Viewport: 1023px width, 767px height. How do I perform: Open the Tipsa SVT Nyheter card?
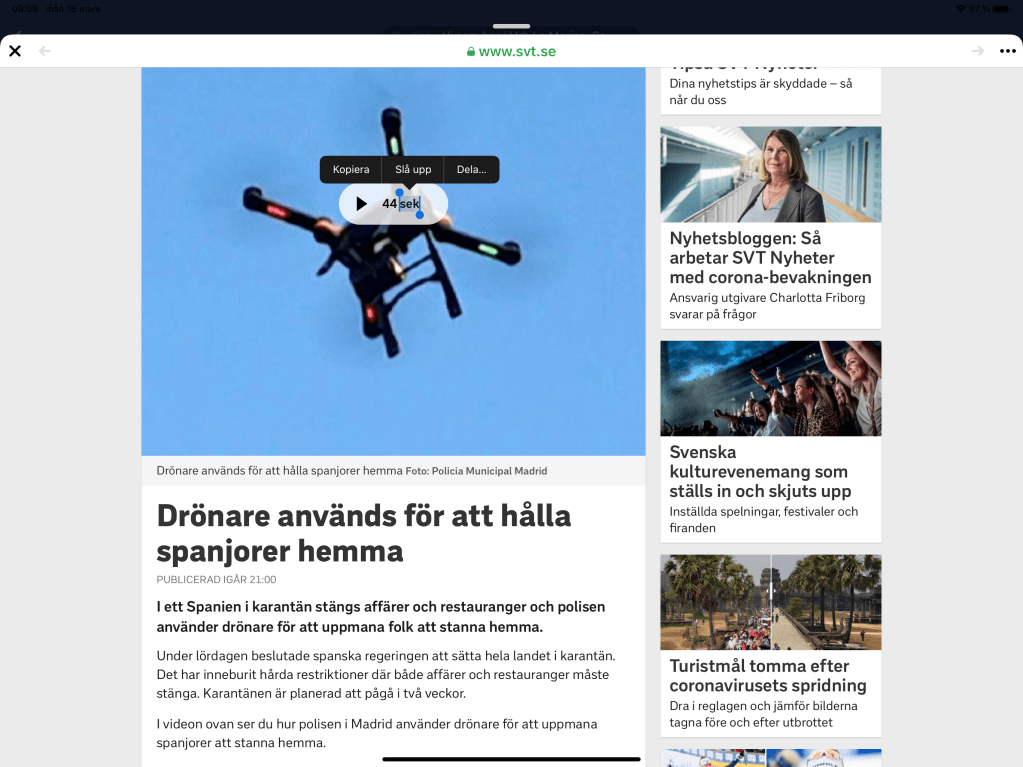(x=770, y=86)
